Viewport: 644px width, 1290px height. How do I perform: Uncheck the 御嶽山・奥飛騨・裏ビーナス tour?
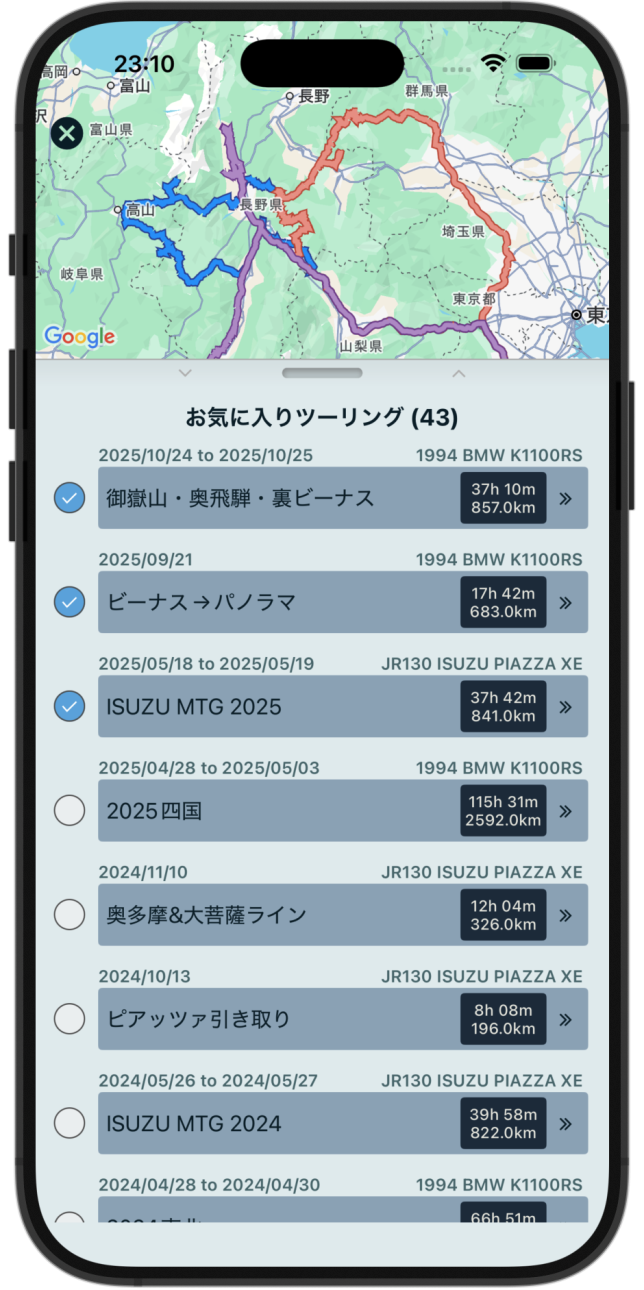(69, 498)
